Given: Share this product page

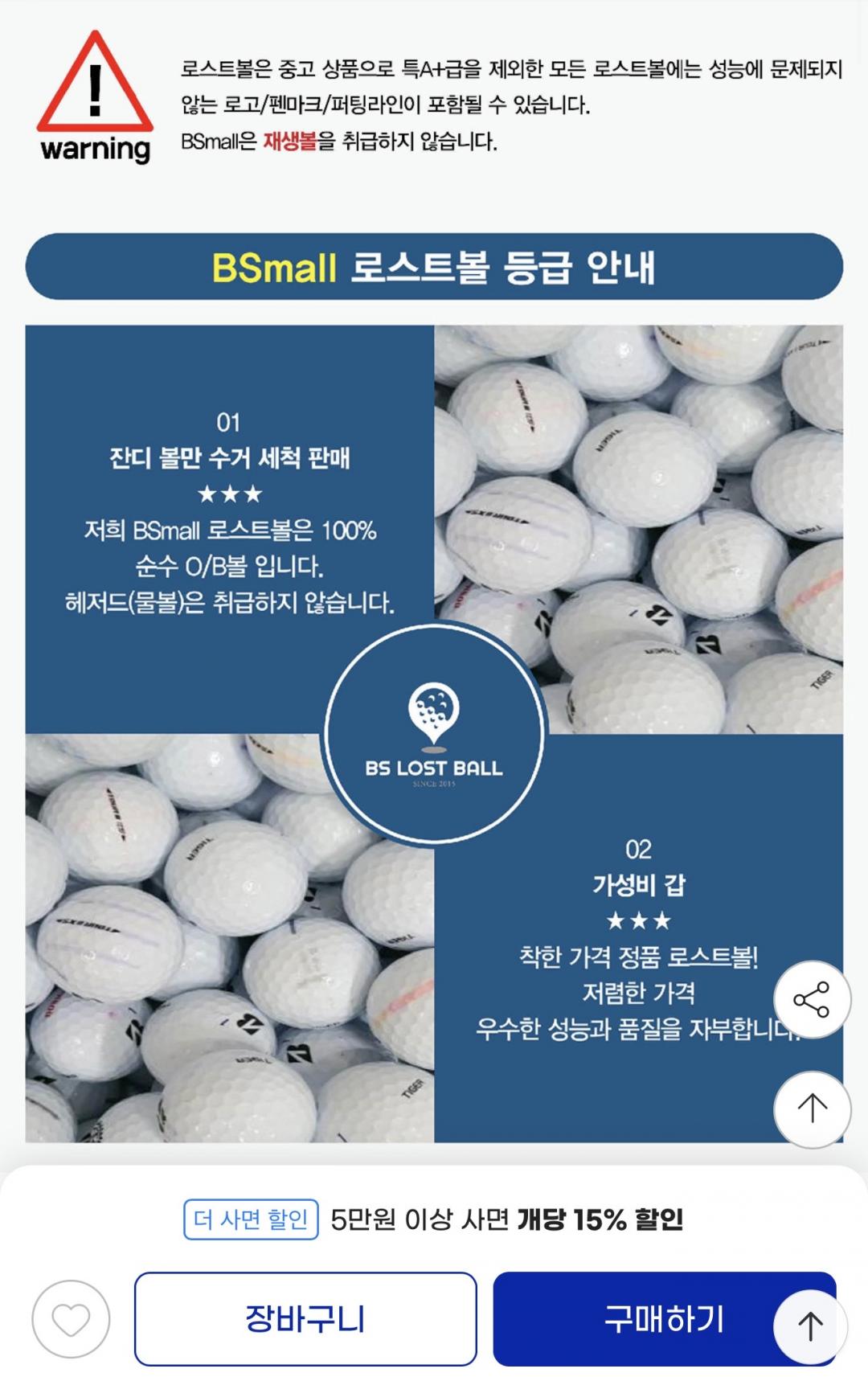Looking at the screenshot, I should (x=812, y=999).
